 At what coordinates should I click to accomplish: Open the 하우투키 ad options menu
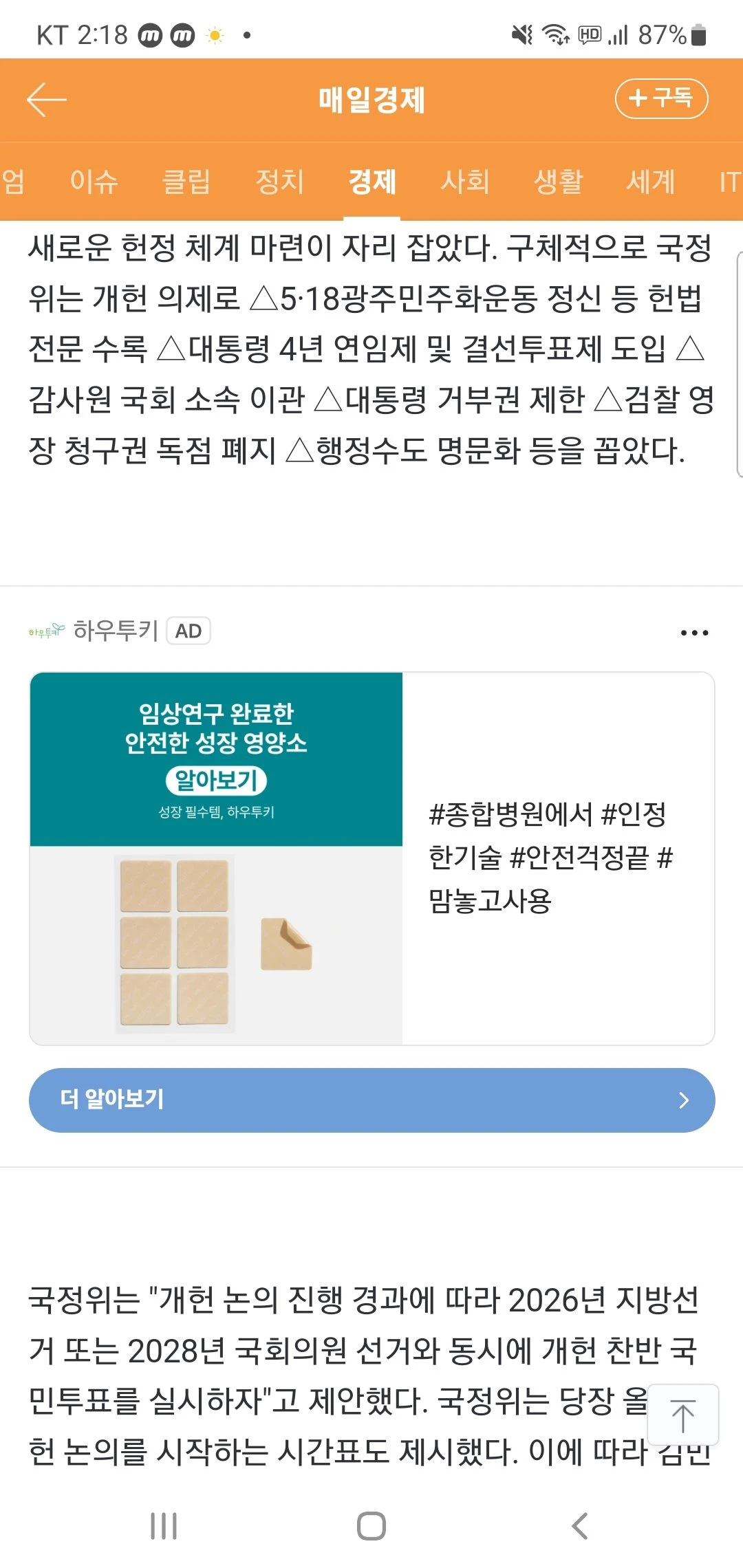click(694, 633)
